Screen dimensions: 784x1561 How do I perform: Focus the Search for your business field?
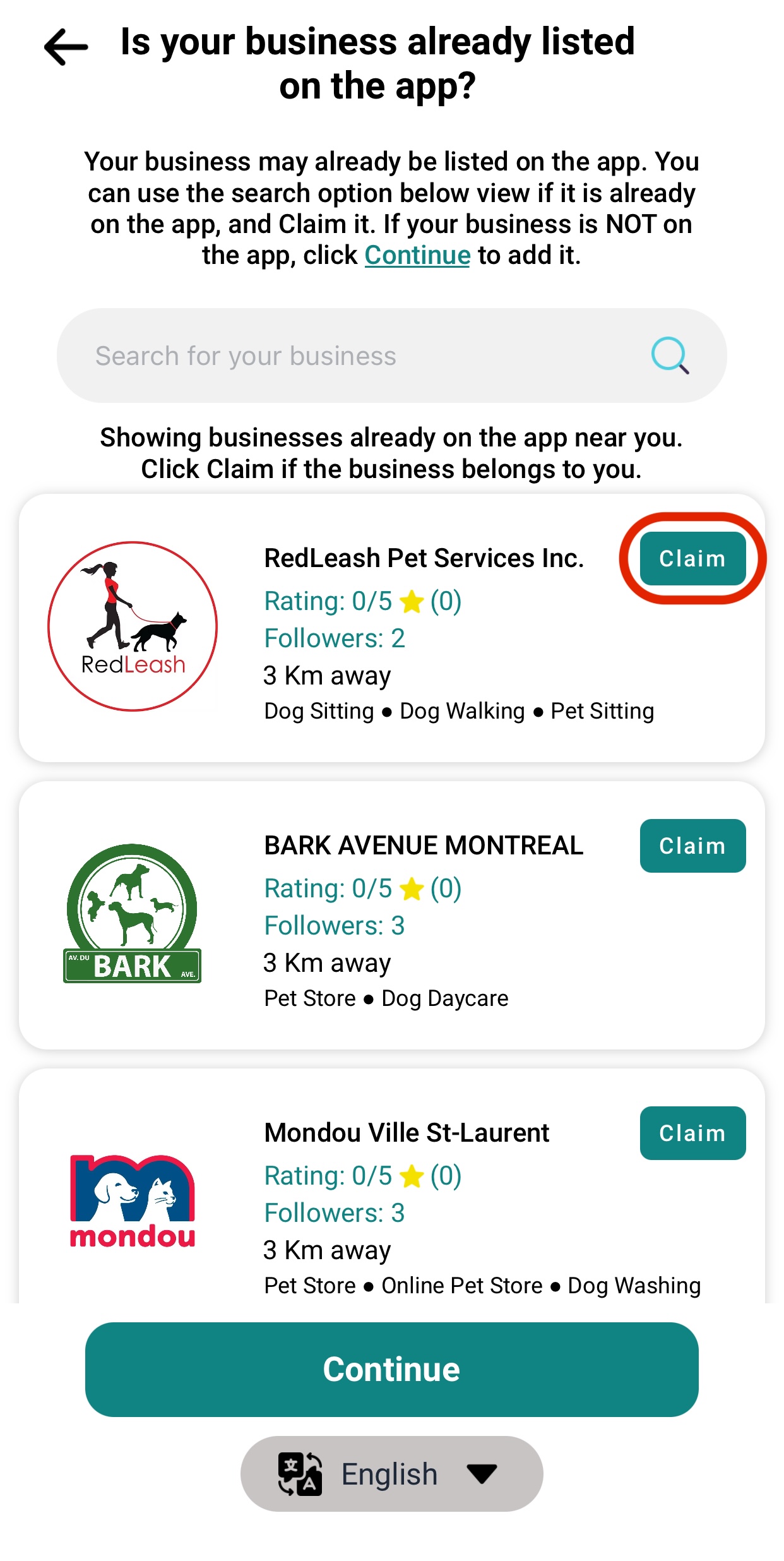353,356
